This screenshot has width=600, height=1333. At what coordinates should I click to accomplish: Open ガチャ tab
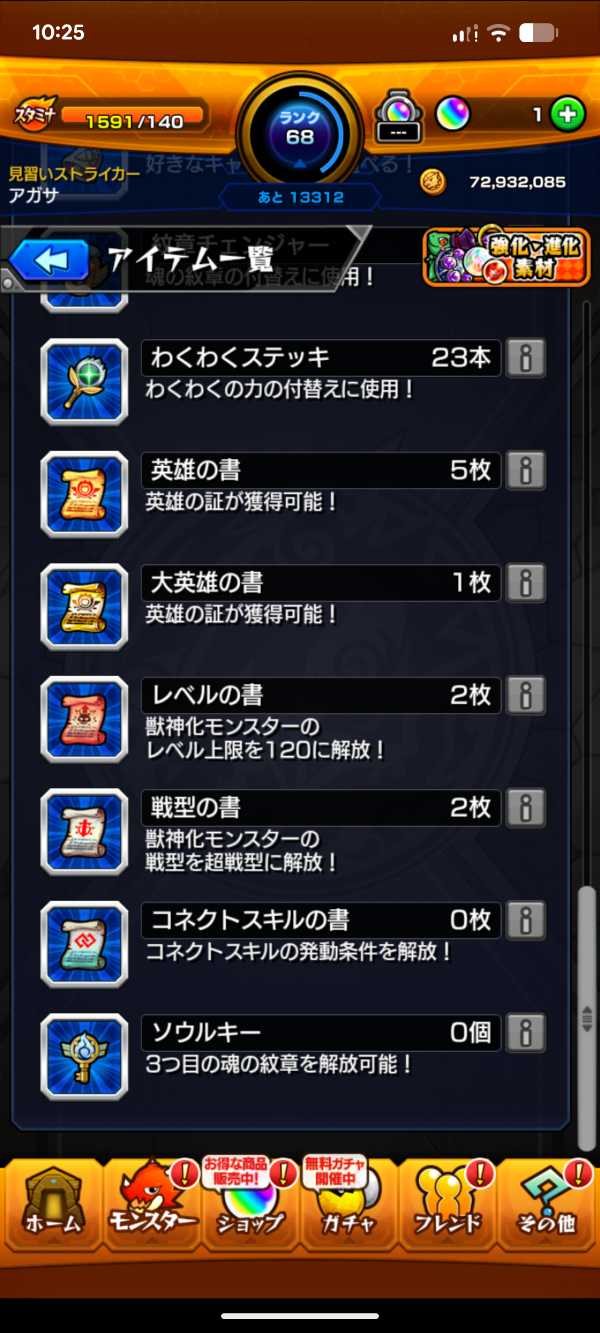[x=348, y=1206]
